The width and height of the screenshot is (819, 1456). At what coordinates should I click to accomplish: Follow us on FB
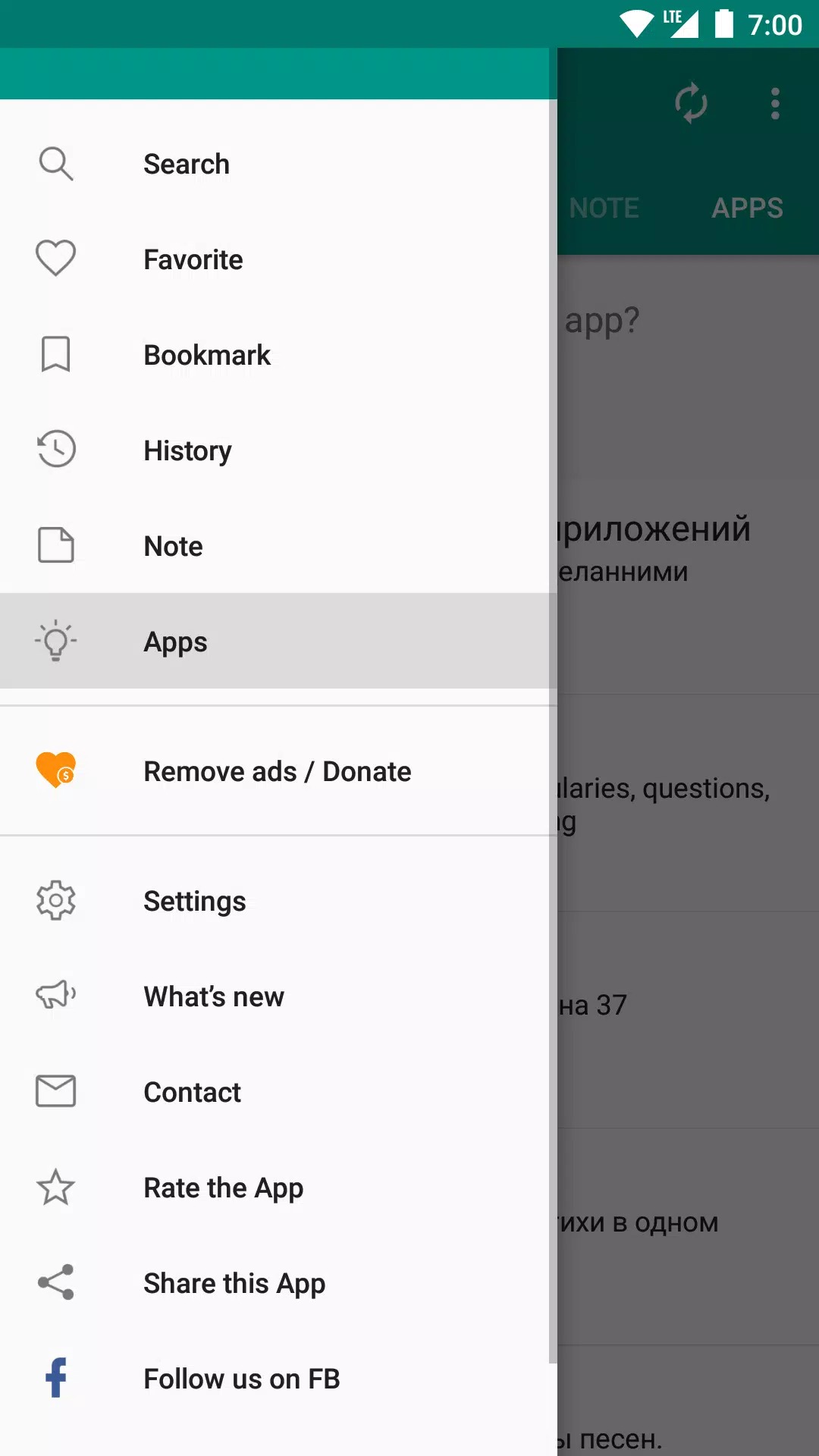pos(278,1379)
